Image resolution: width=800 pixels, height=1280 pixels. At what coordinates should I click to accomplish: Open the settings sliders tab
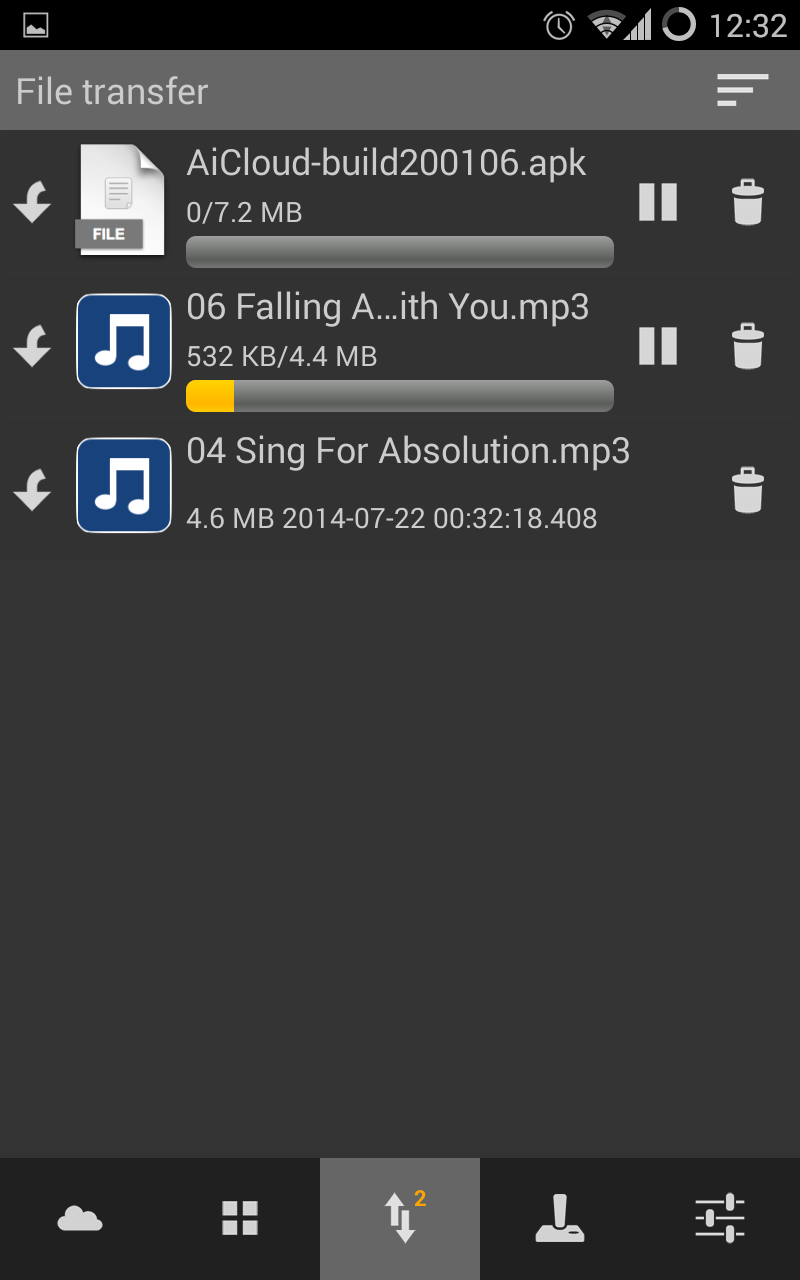720,1219
